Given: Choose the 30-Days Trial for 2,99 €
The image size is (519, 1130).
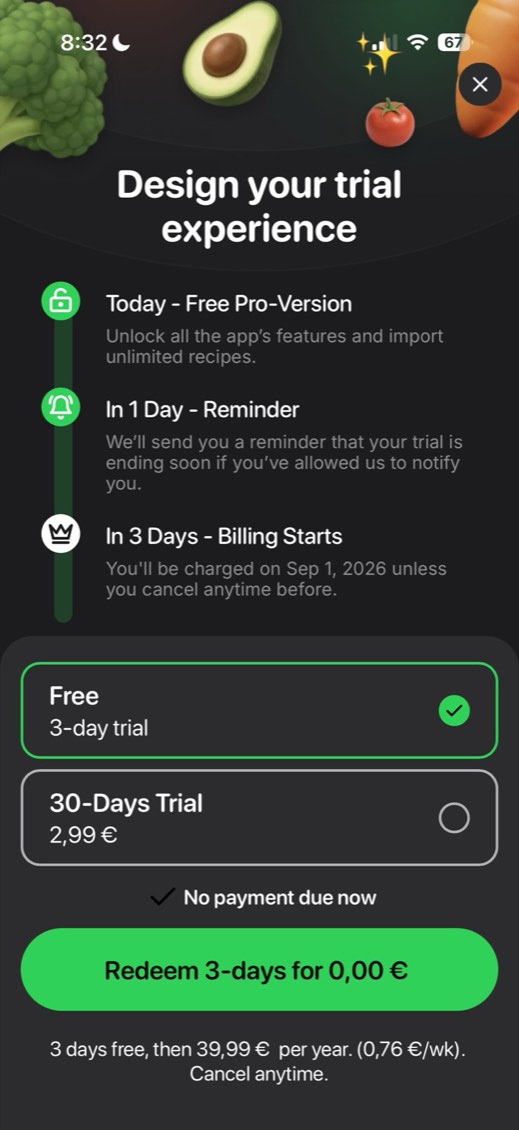Looking at the screenshot, I should (260, 817).
